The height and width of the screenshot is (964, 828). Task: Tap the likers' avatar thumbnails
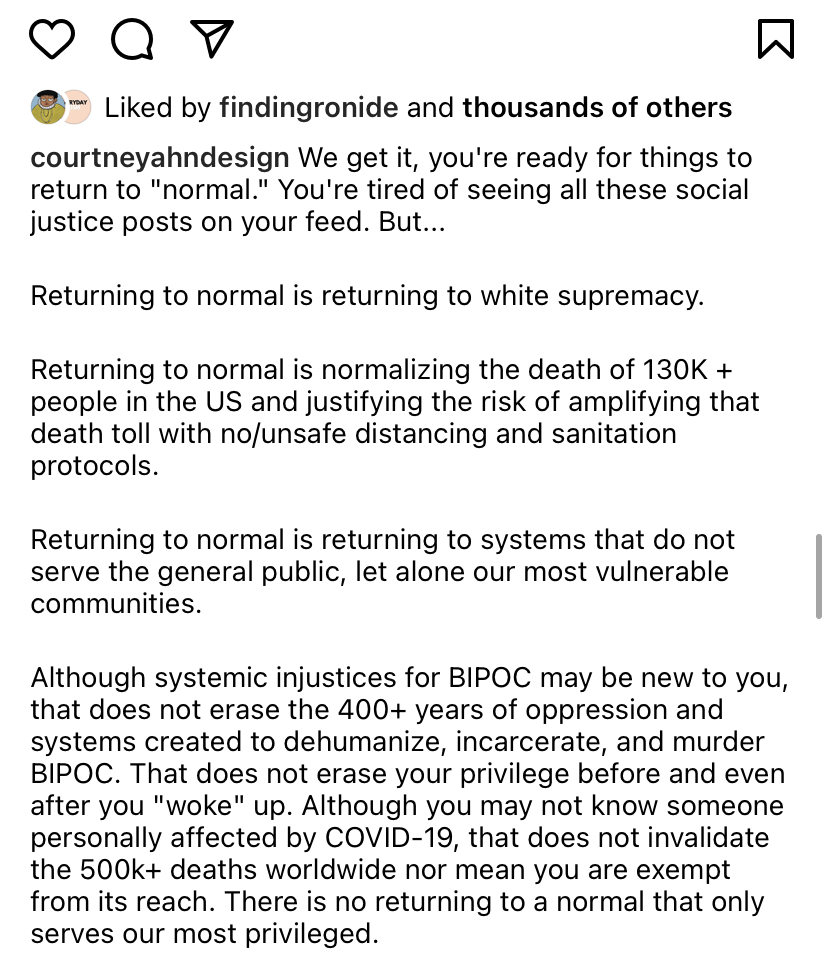click(x=61, y=107)
